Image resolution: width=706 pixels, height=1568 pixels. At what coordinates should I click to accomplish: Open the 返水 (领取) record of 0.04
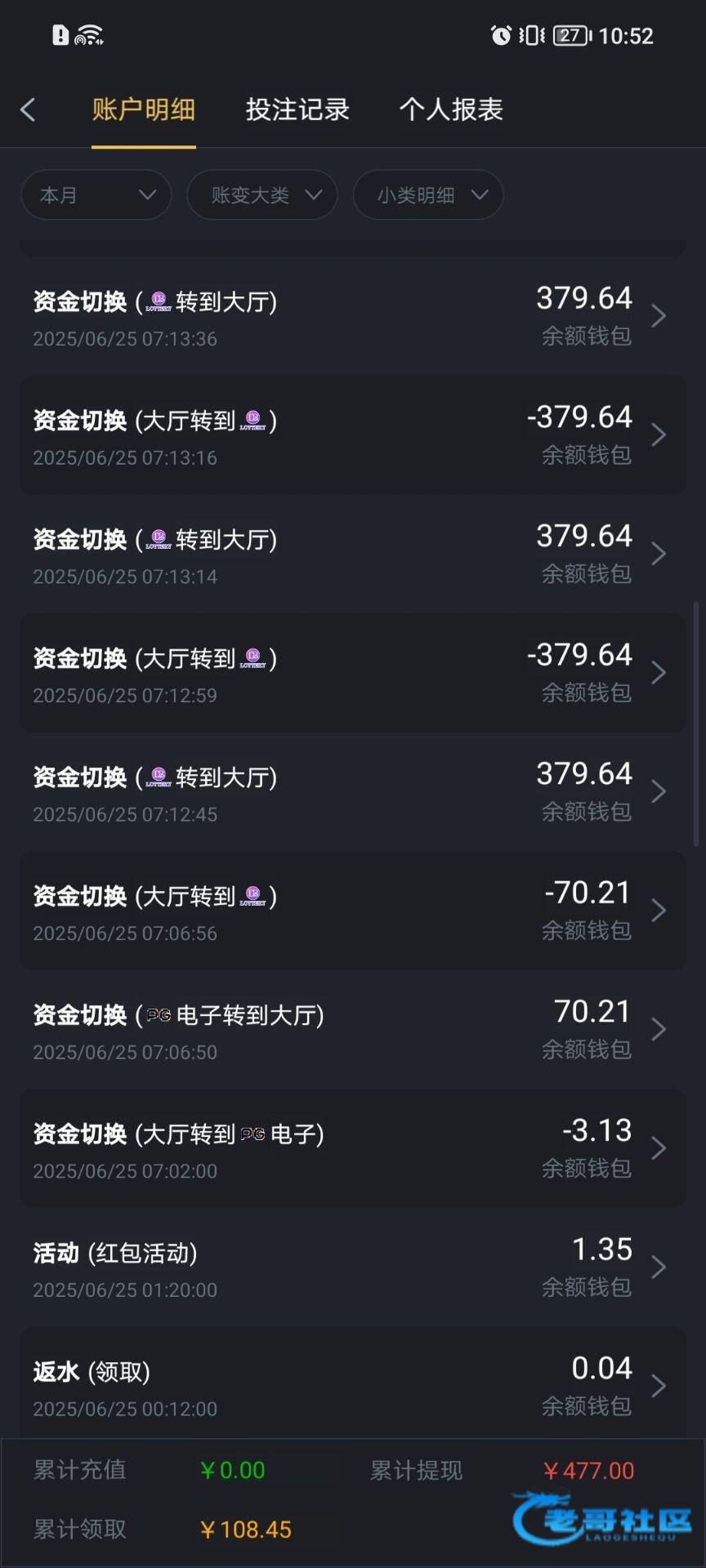click(353, 1385)
